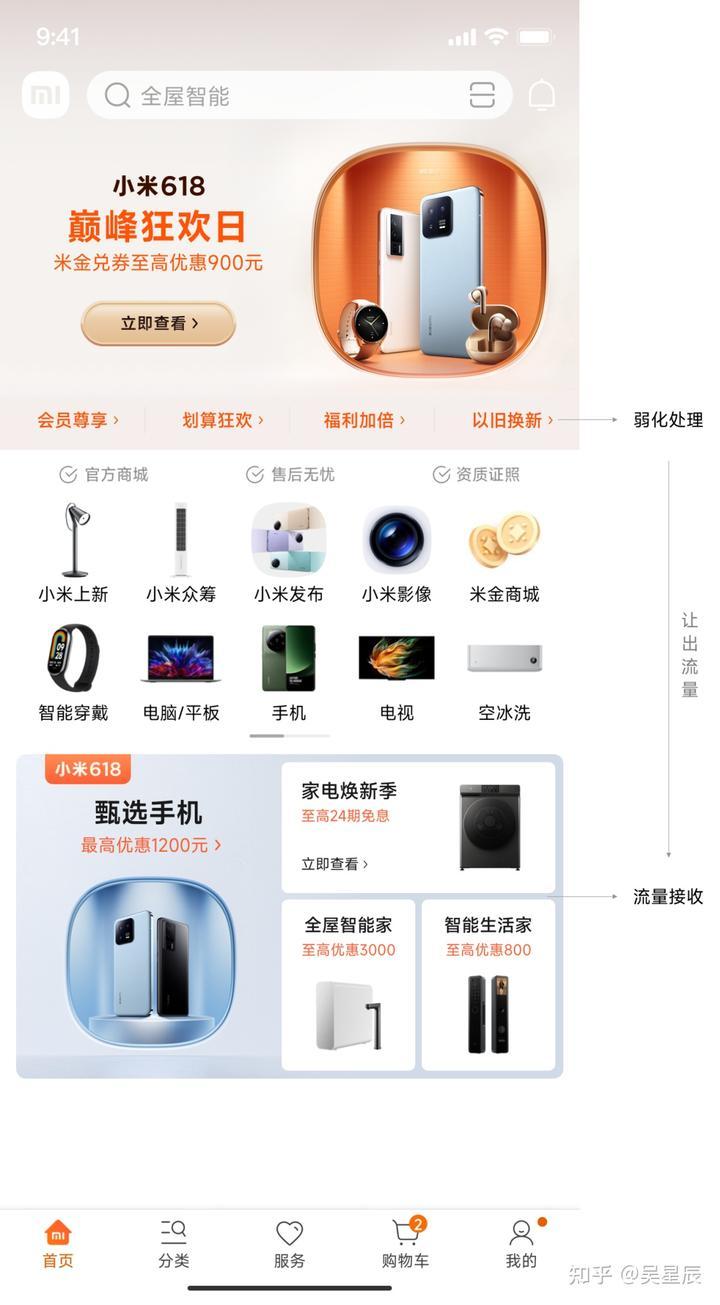Tap the 立即查看 button on 618 banner

[x=158, y=323]
